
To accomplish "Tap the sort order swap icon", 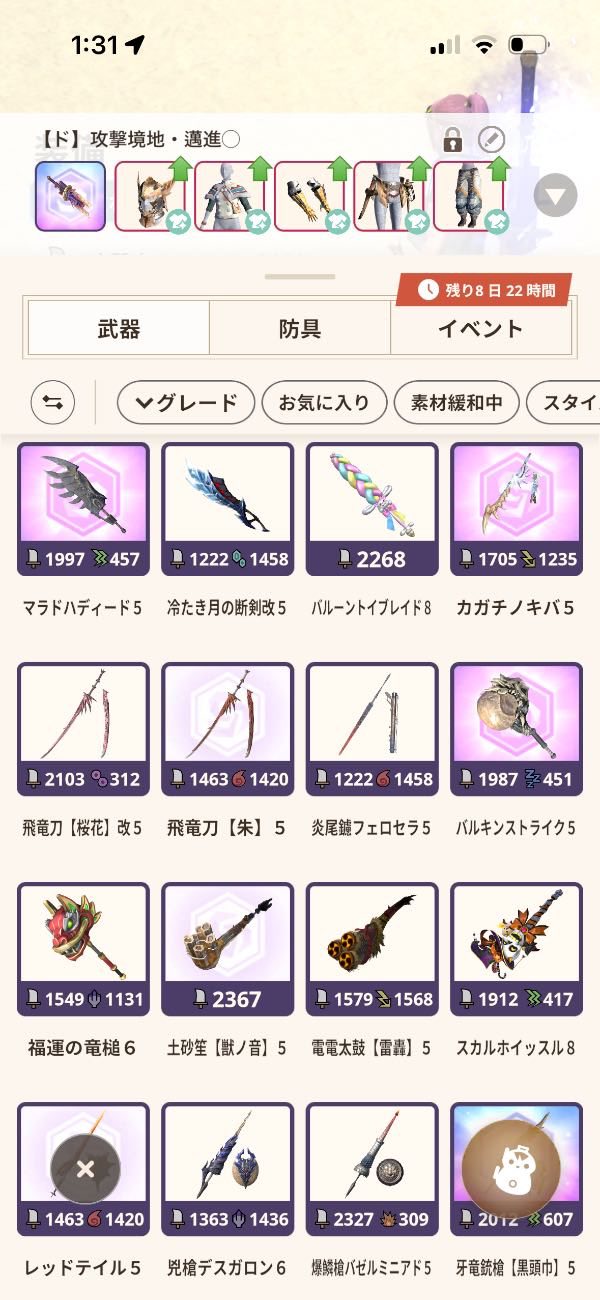I will [53, 403].
